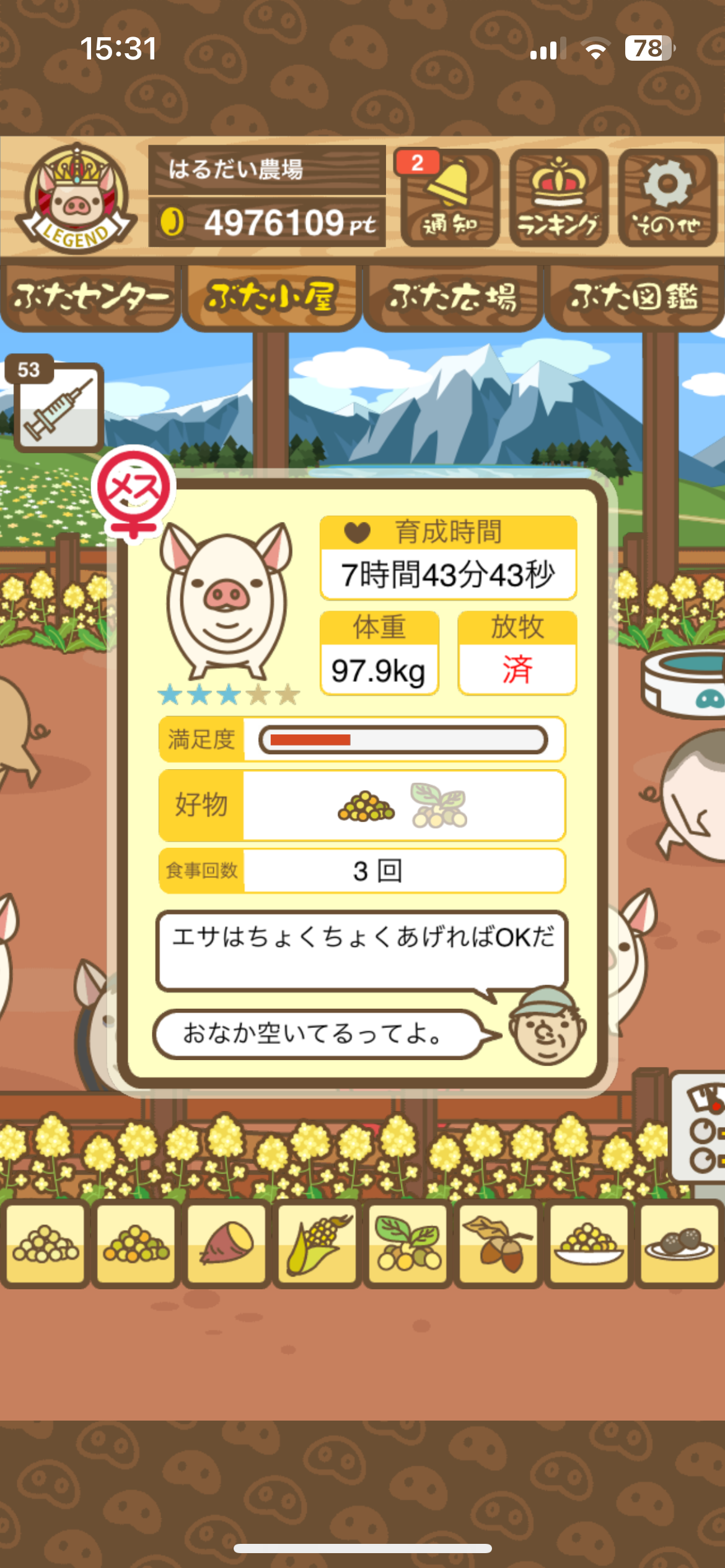Give the leafy beans feed
The image size is (725, 1568).
tap(408, 1242)
